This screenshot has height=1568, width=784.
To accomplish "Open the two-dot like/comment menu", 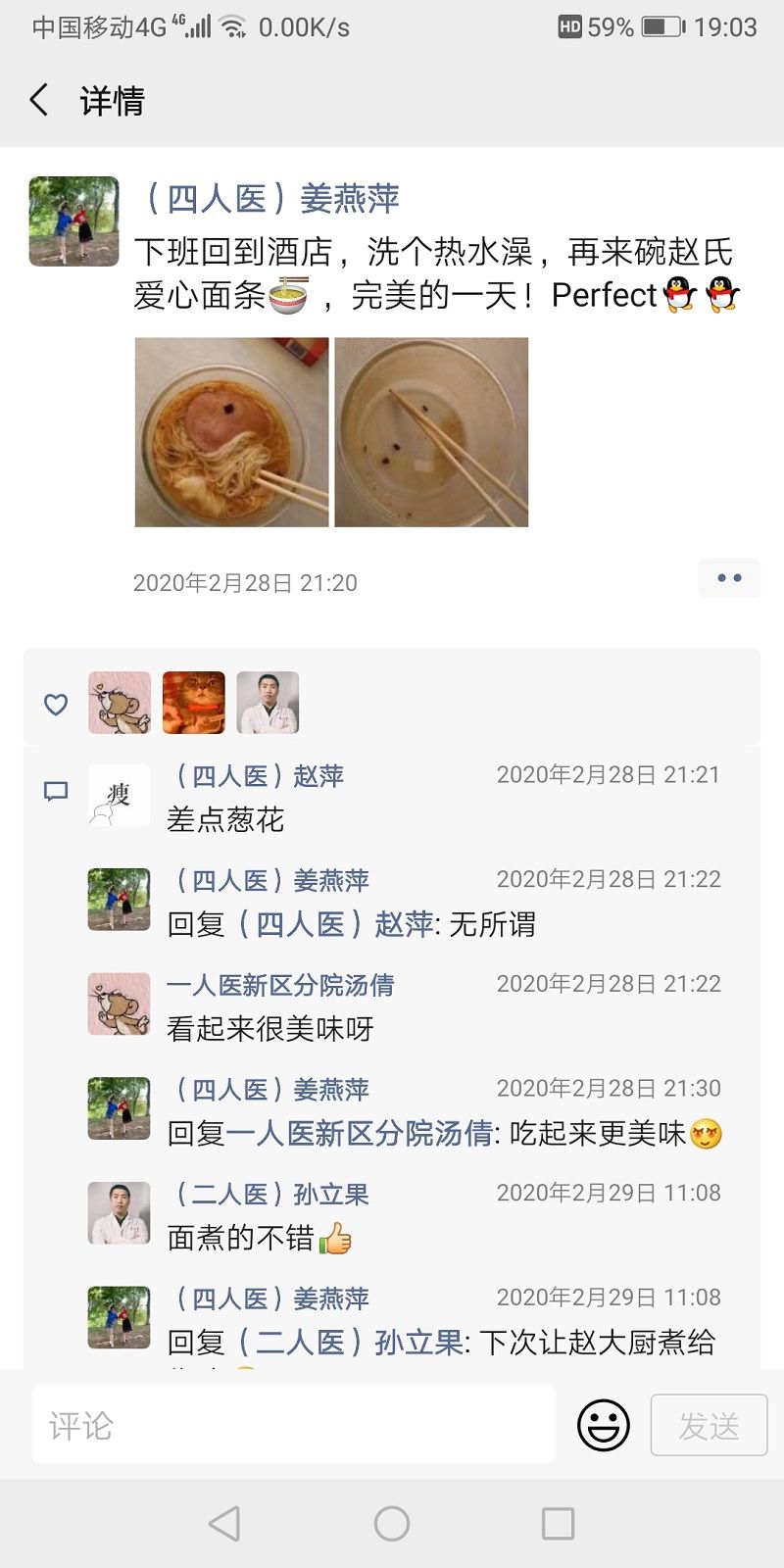I will pyautogui.click(x=729, y=578).
